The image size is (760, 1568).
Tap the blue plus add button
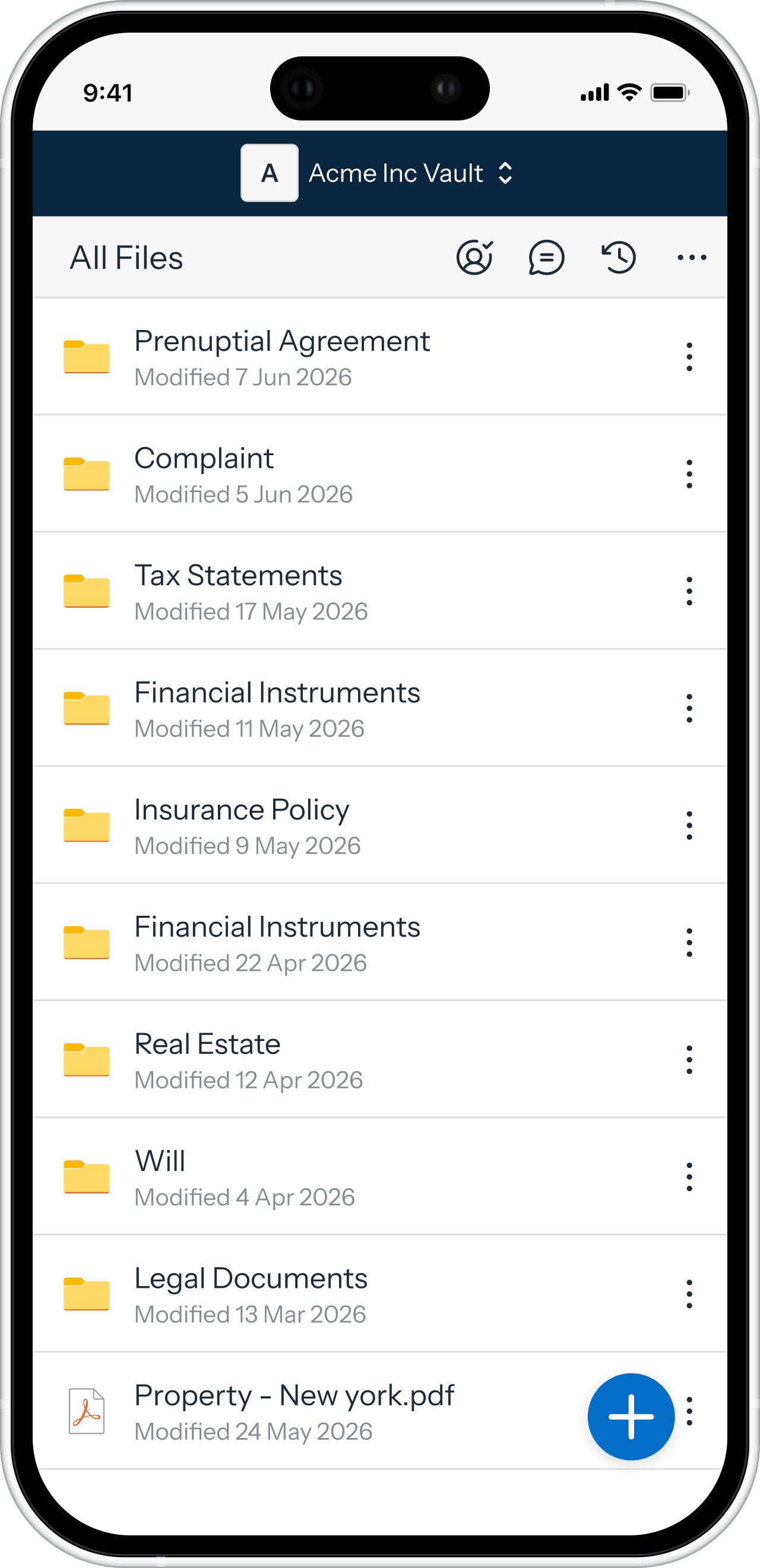(x=631, y=1417)
